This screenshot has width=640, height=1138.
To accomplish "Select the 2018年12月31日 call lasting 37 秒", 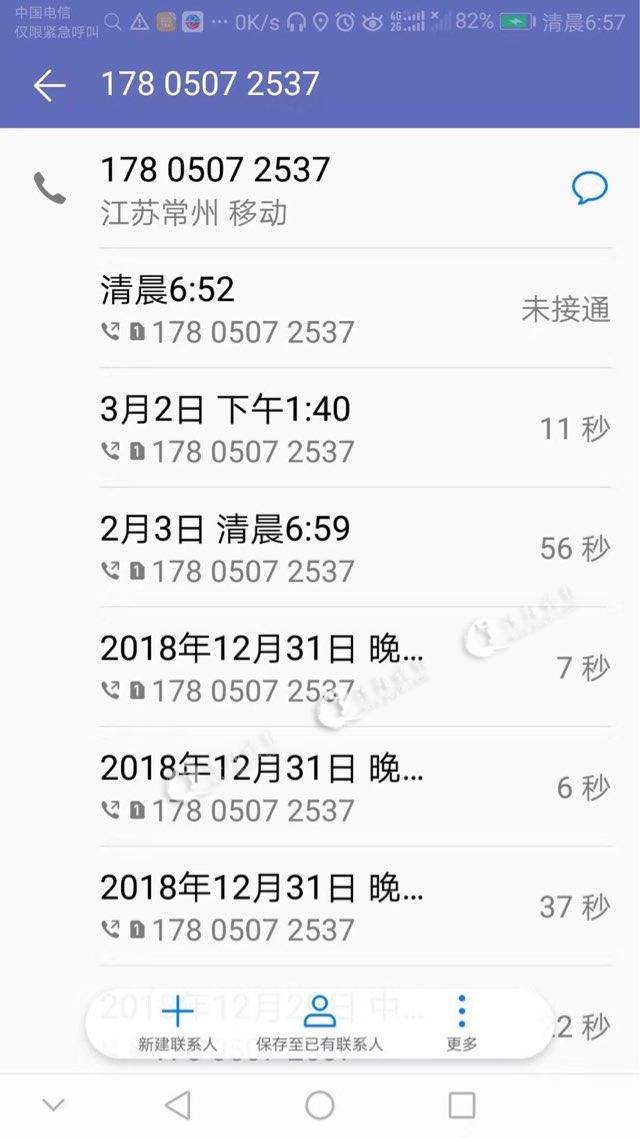I will click(355, 907).
